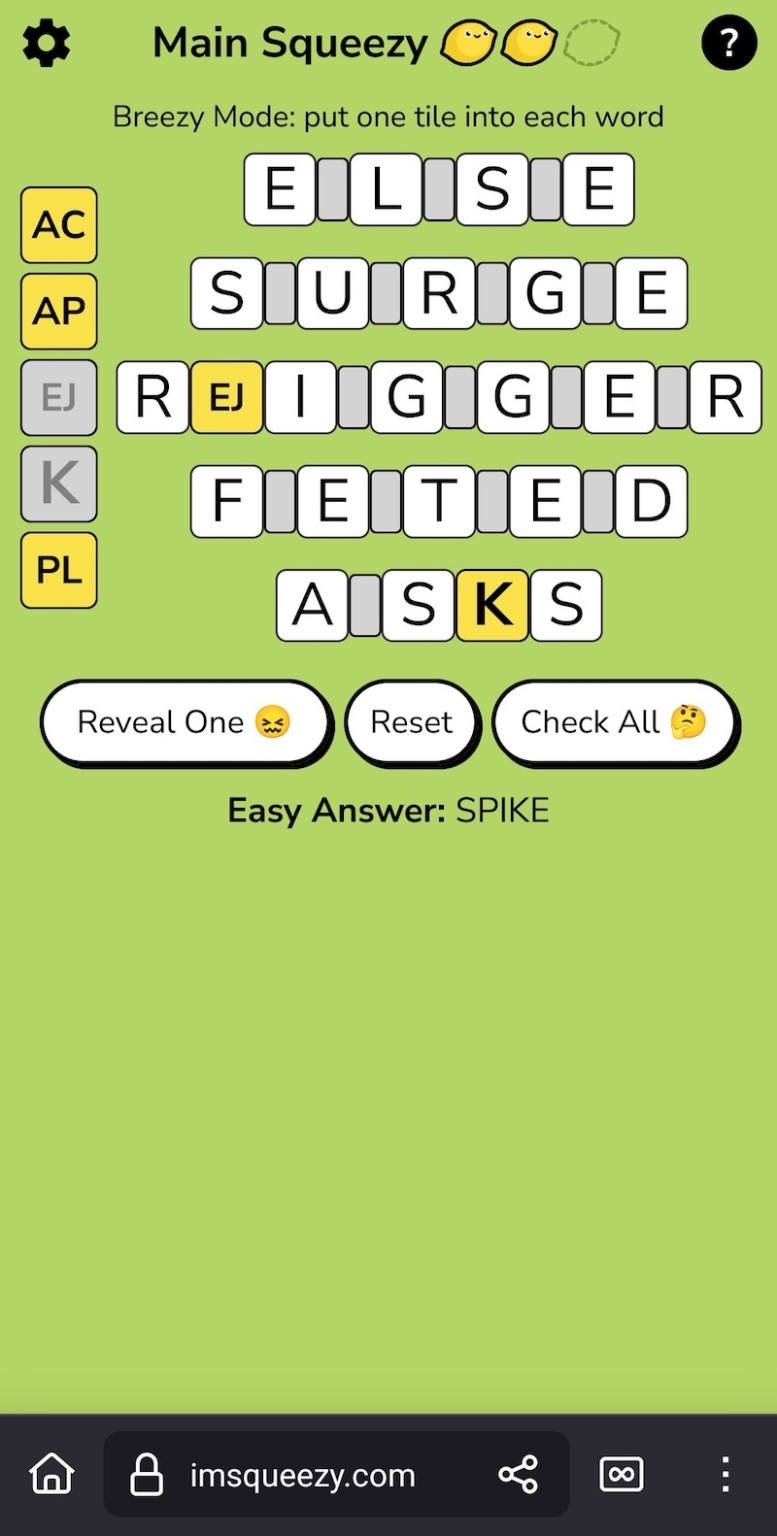Screen dimensions: 777x1536
Task: Select the AC tile from the rack
Action: (x=58, y=225)
